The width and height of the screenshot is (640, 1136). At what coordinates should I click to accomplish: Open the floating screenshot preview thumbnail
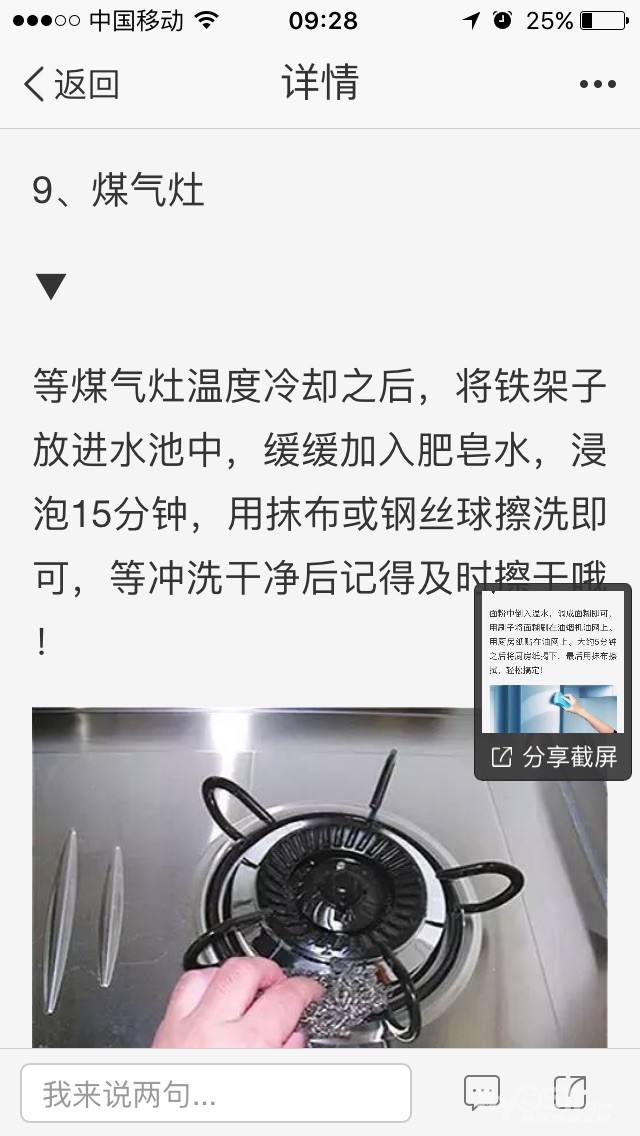click(x=553, y=661)
